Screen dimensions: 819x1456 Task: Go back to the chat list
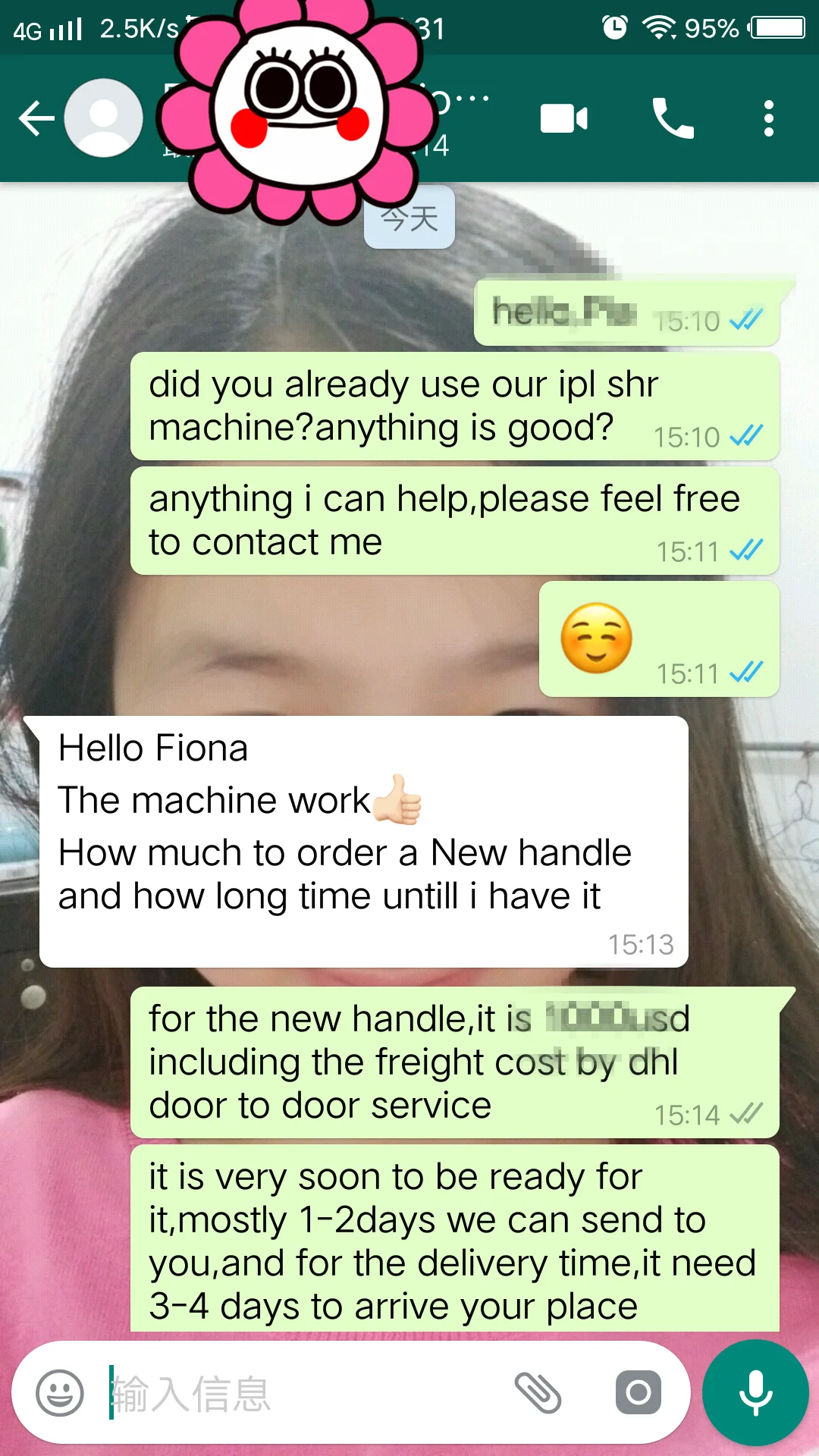36,118
